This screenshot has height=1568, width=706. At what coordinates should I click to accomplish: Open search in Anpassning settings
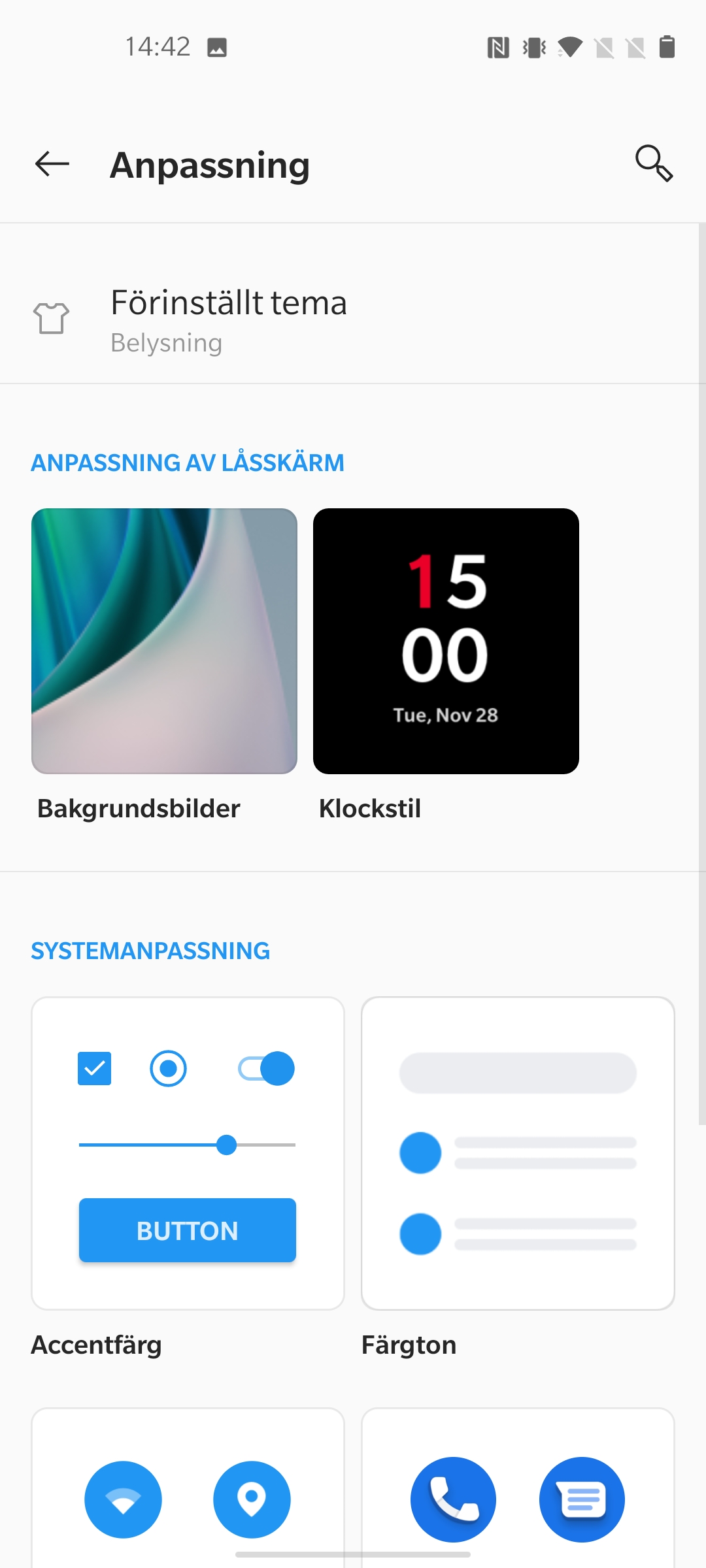coord(654,163)
